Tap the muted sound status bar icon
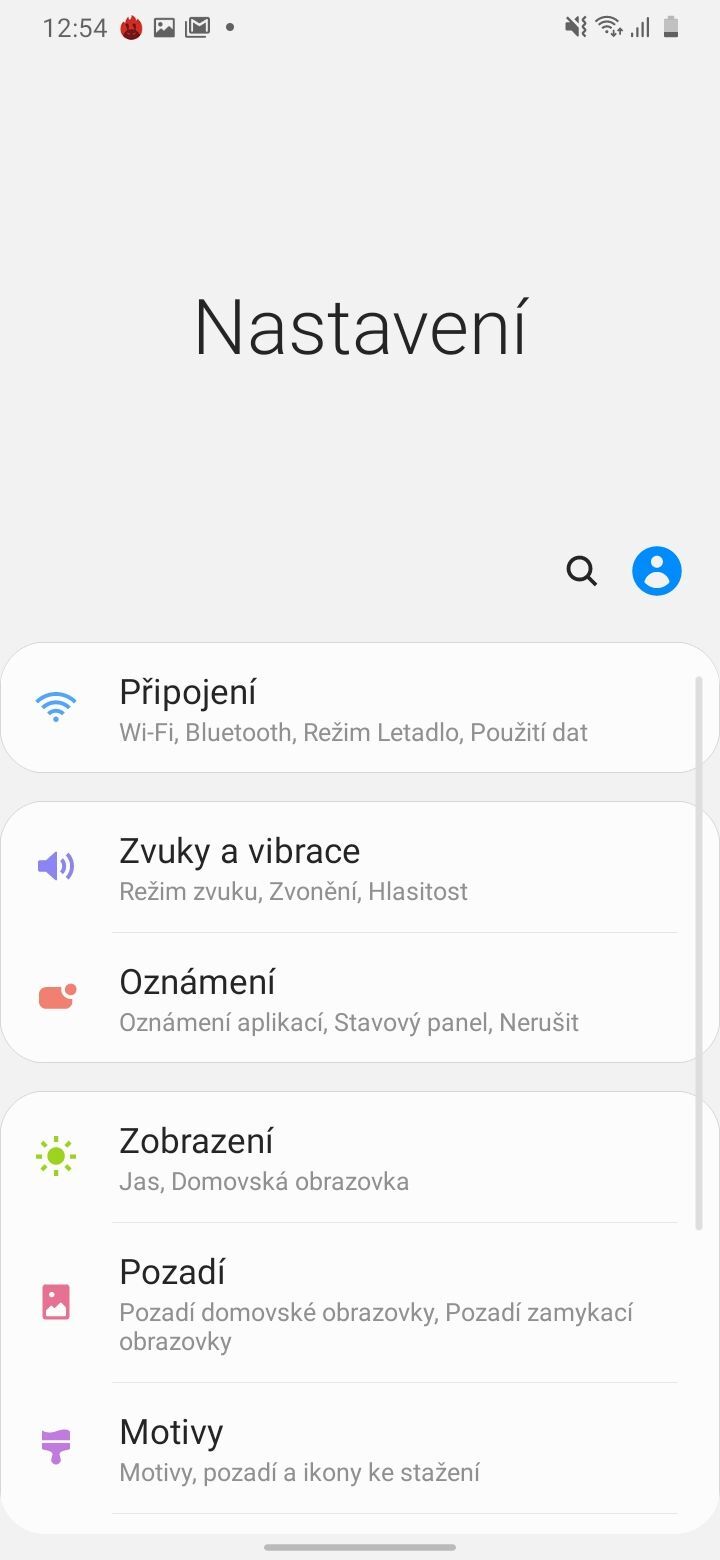This screenshot has width=720, height=1560. click(x=573, y=27)
